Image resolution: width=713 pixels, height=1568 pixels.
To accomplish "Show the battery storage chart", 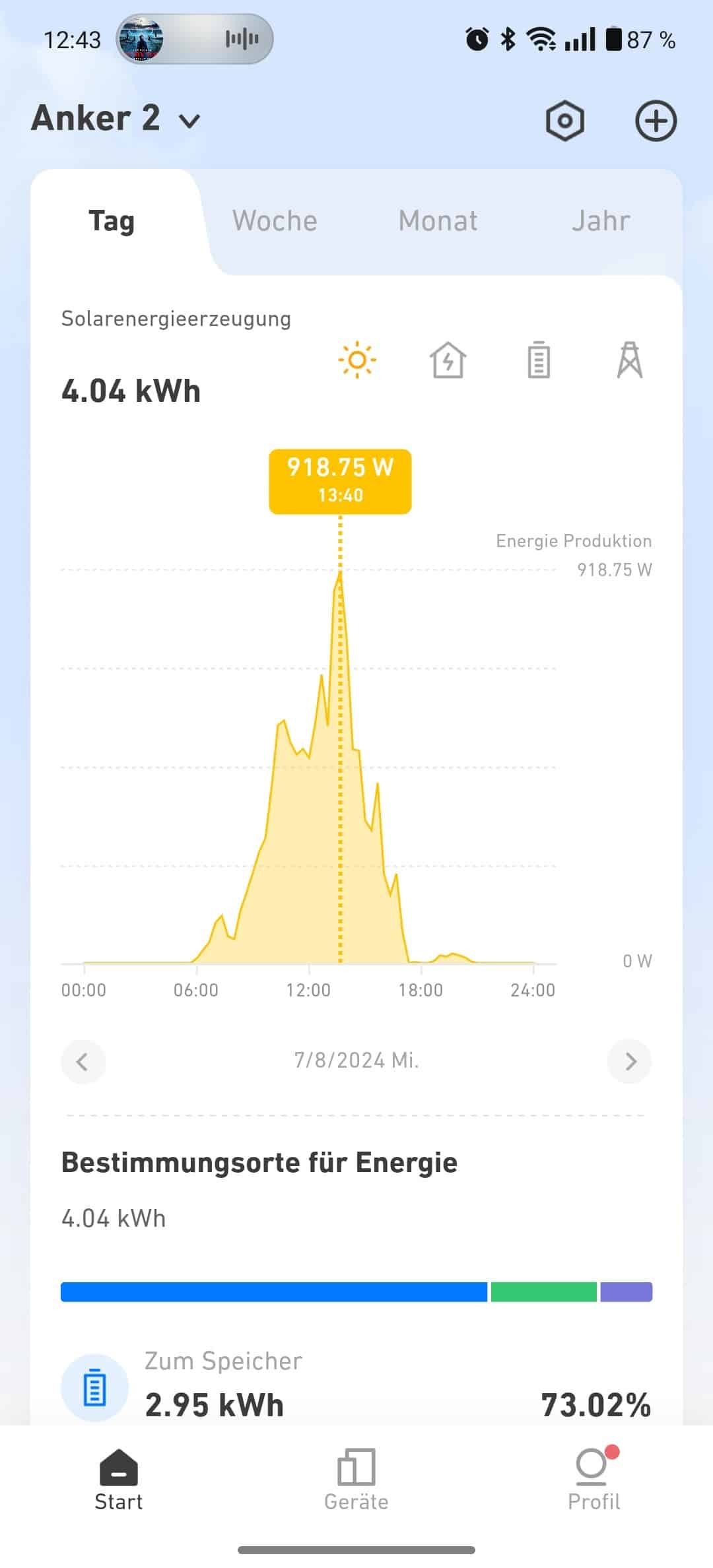I will coord(539,360).
